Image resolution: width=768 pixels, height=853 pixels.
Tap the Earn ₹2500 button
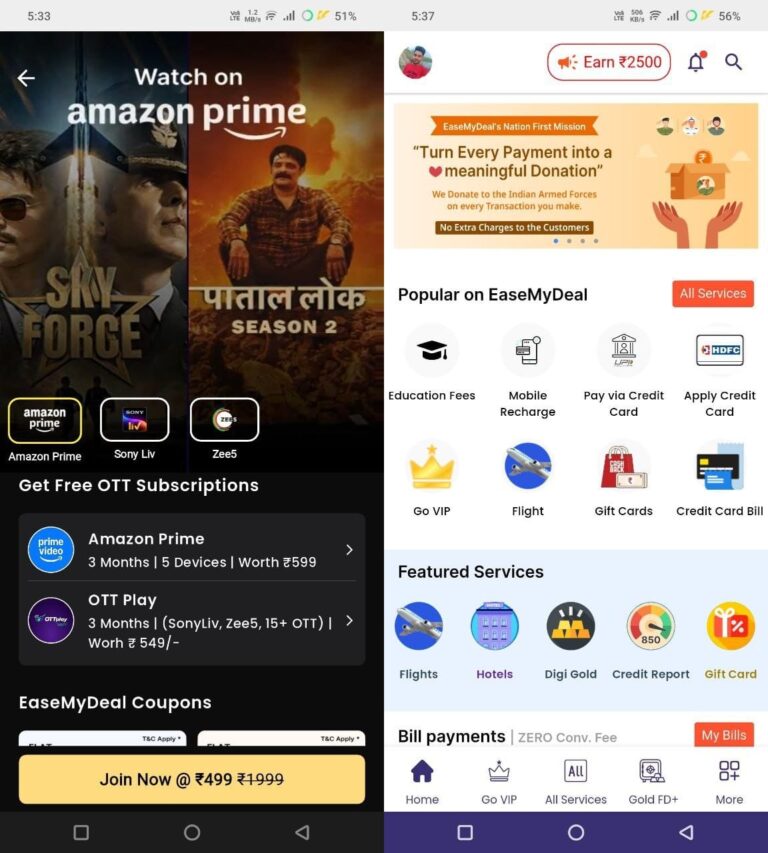(608, 62)
